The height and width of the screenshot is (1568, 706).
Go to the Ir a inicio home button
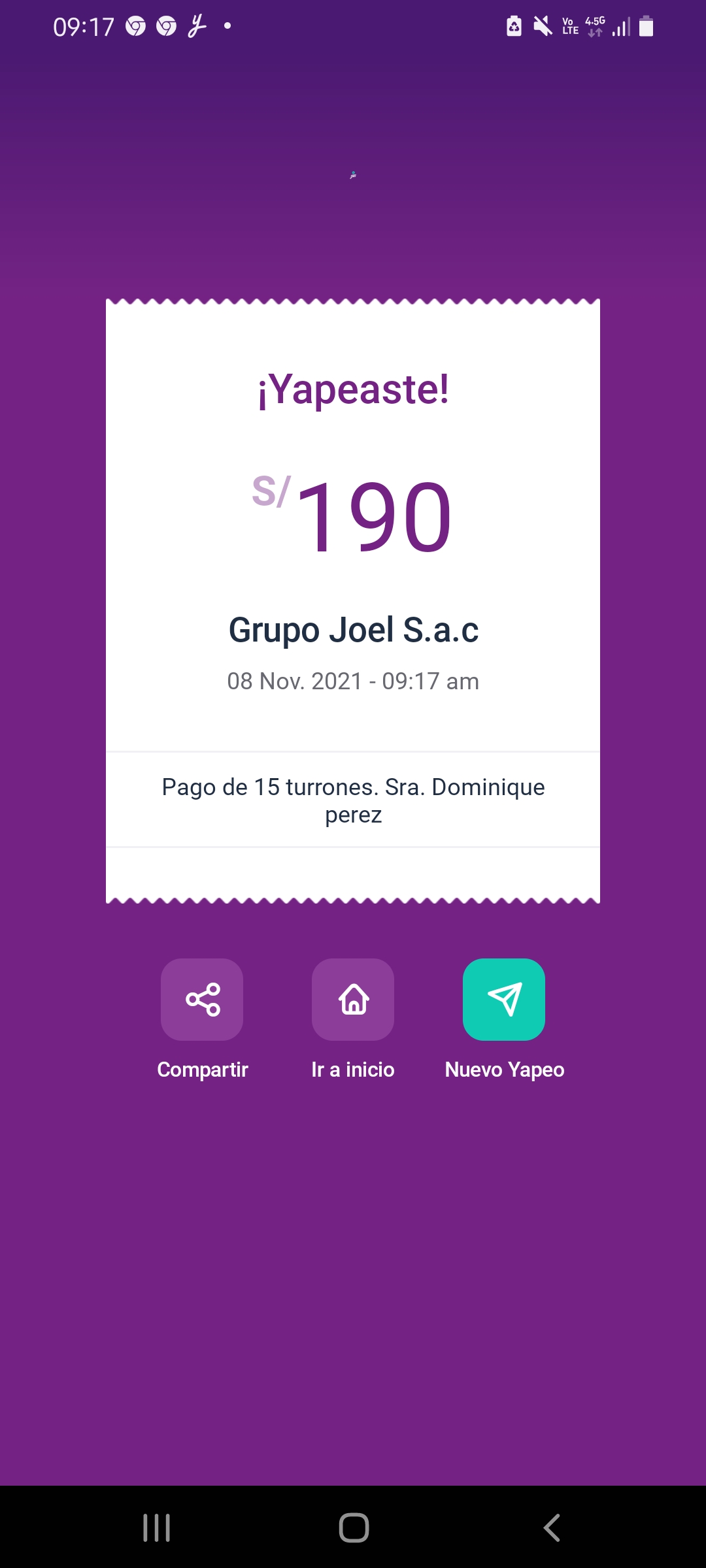pos(353,999)
